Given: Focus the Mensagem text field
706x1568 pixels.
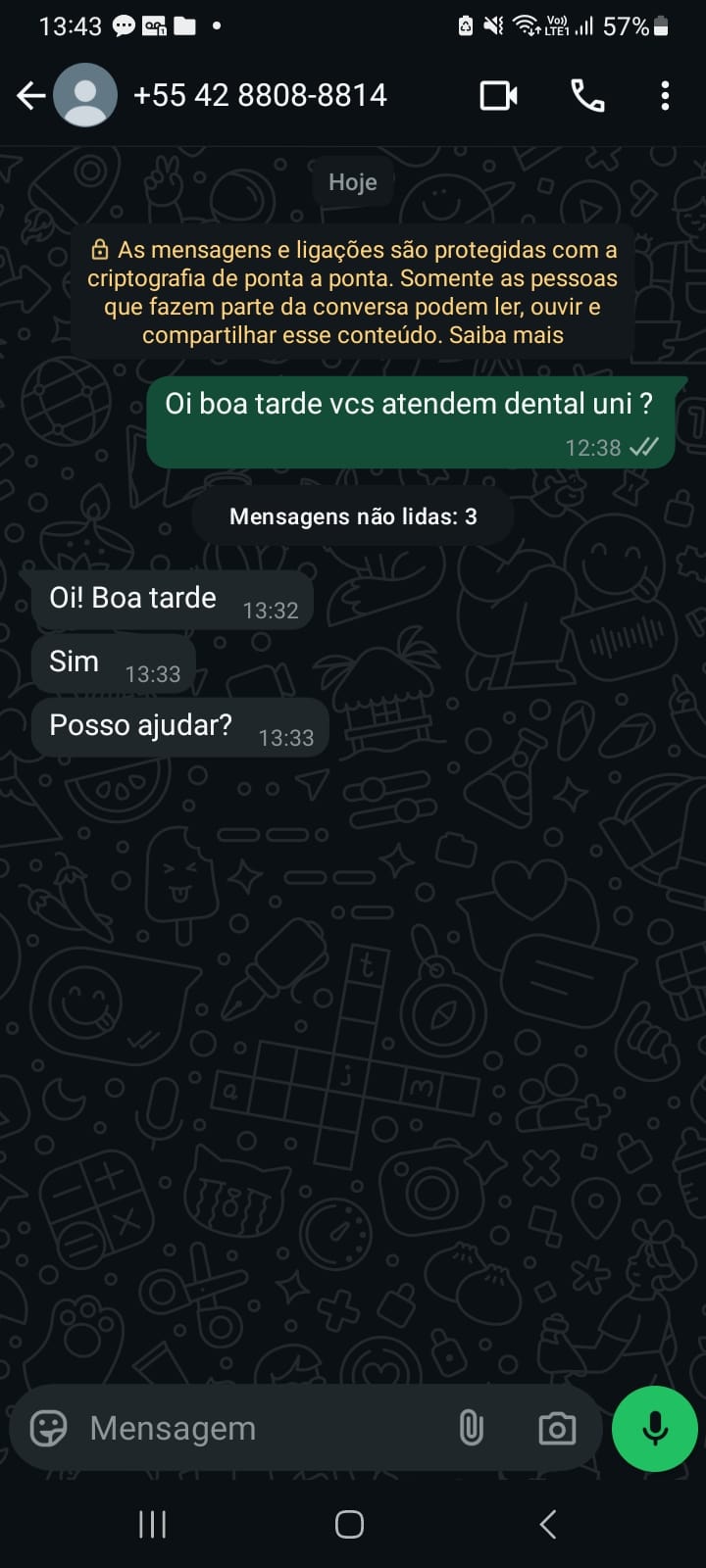Looking at the screenshot, I should tap(255, 1428).
